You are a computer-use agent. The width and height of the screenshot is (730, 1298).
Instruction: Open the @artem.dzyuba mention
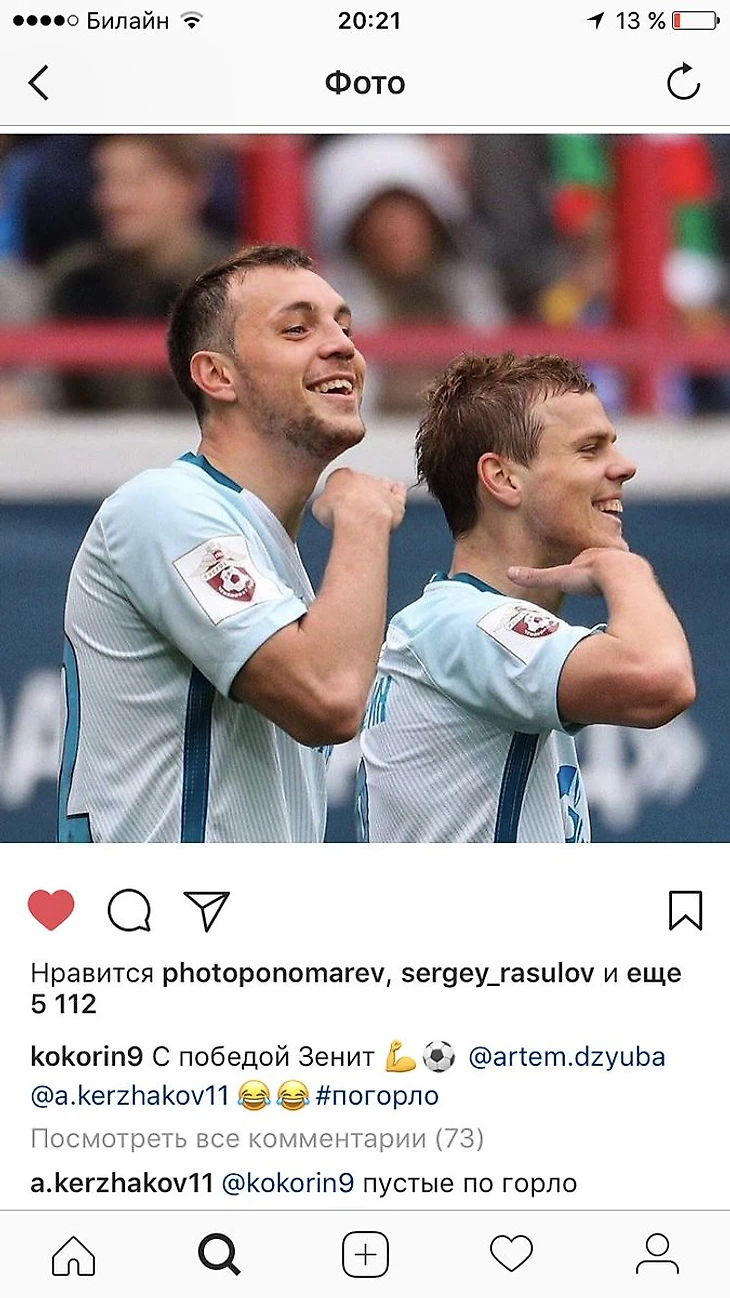tap(566, 1057)
